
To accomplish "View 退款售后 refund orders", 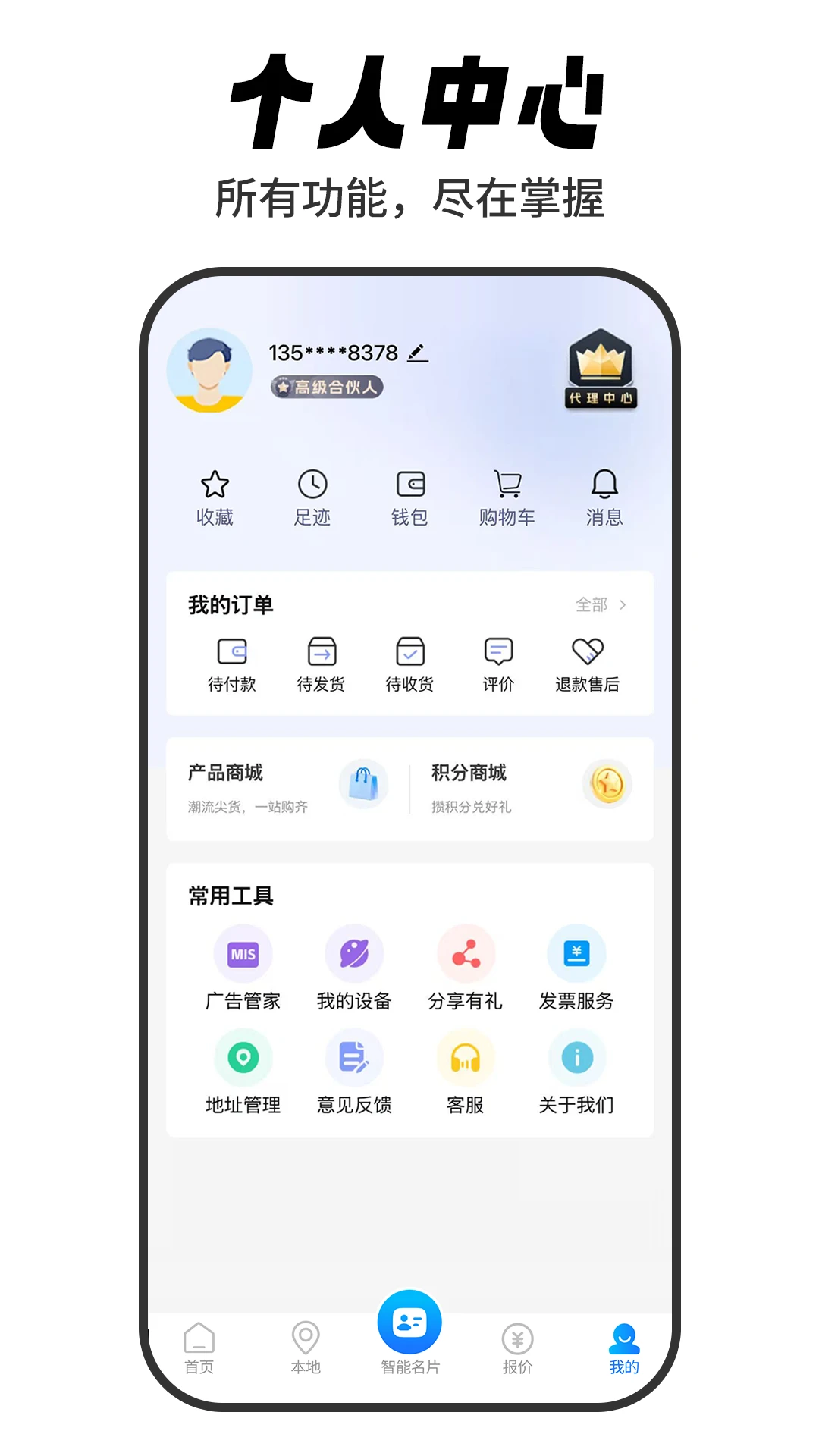I will tap(587, 665).
